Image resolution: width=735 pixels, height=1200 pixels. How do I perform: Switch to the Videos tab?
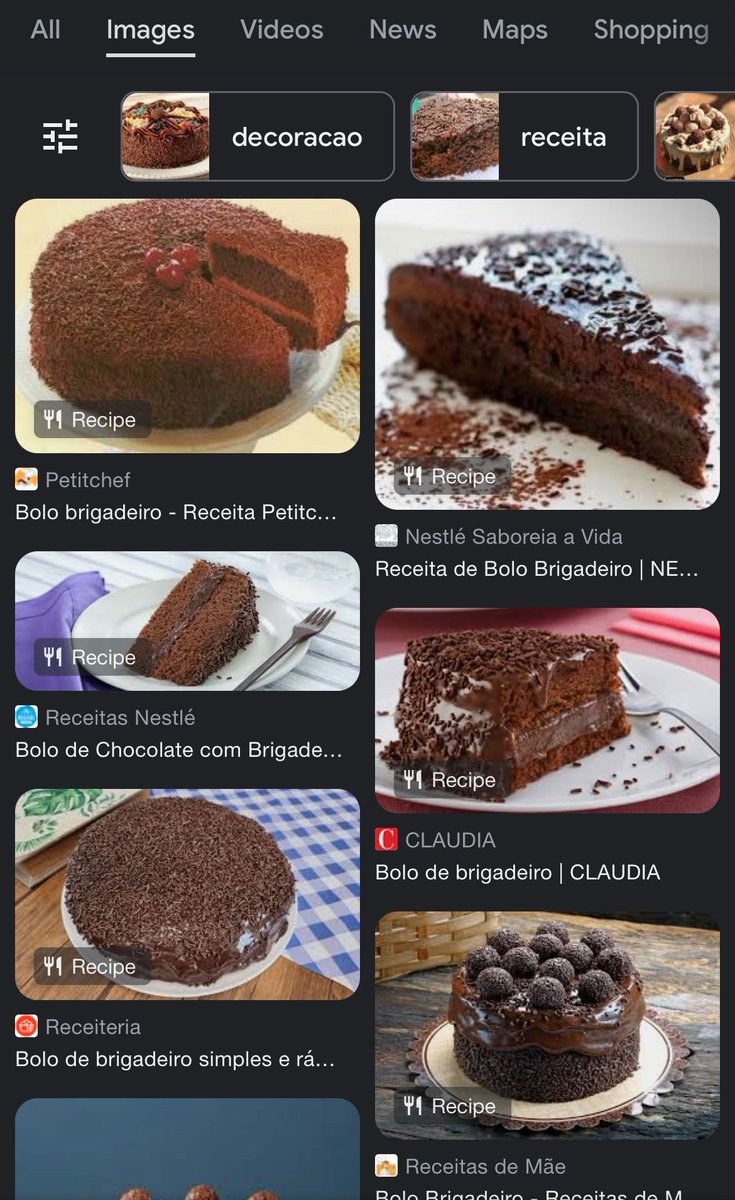(x=282, y=30)
